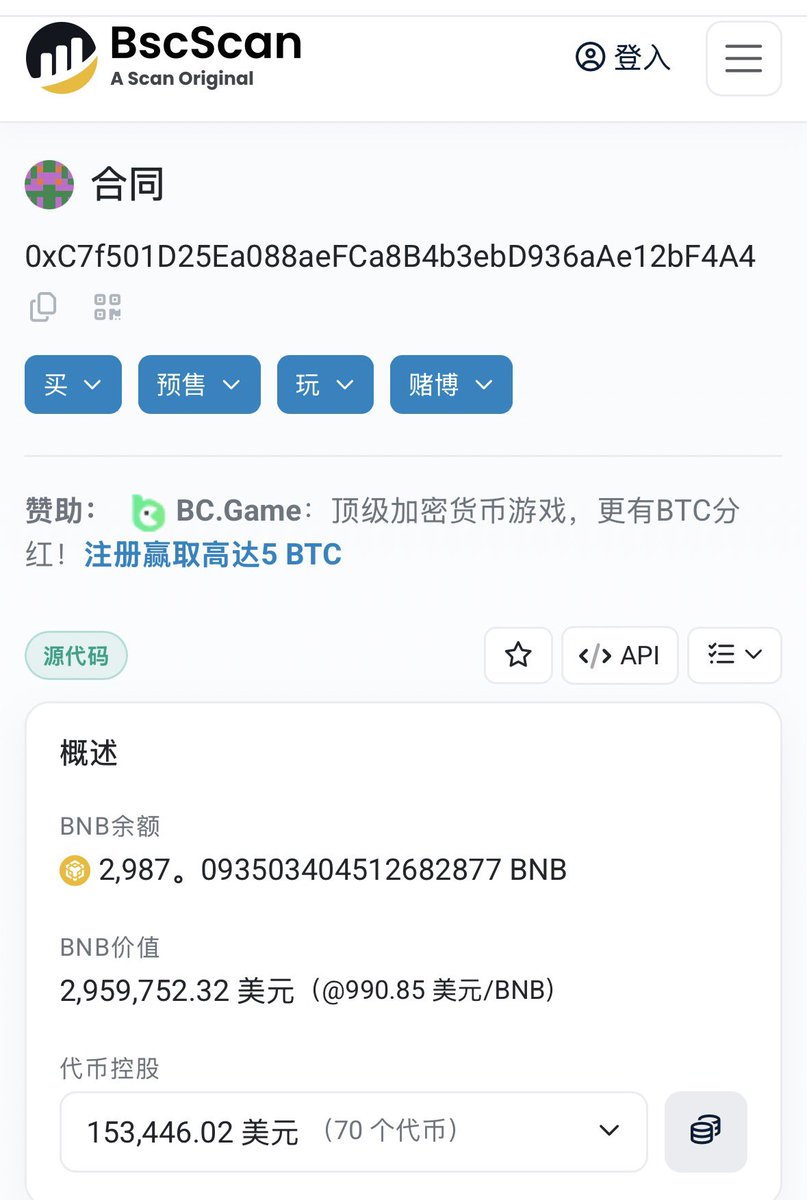Image resolution: width=807 pixels, height=1200 pixels.
Task: Expand the 玩 dropdown
Action: click(x=325, y=384)
